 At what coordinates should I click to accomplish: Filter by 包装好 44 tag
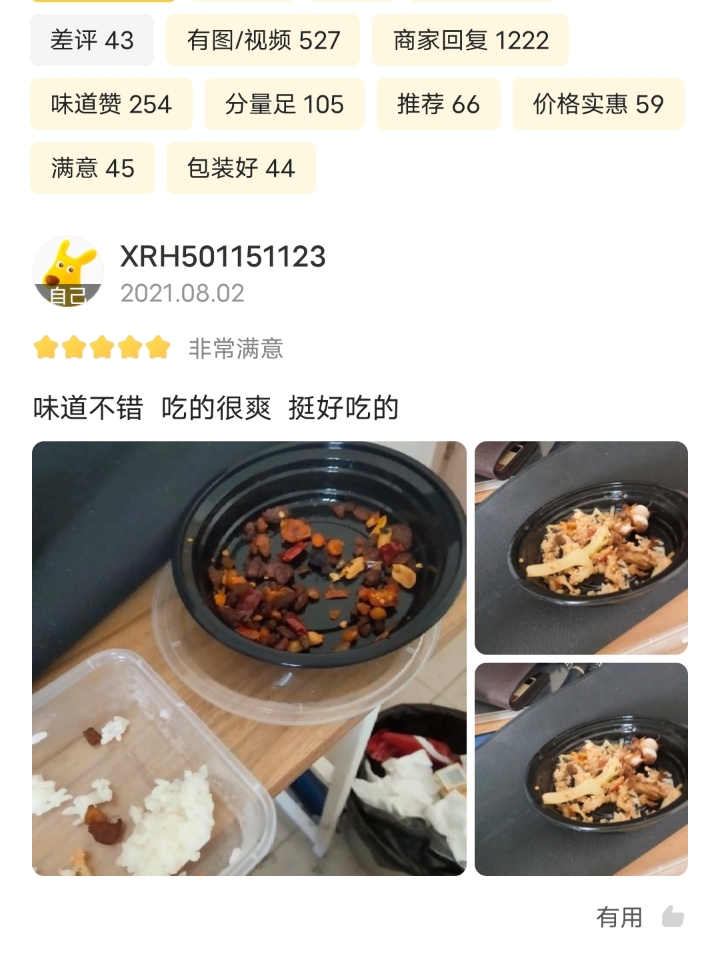pyautogui.click(x=241, y=169)
